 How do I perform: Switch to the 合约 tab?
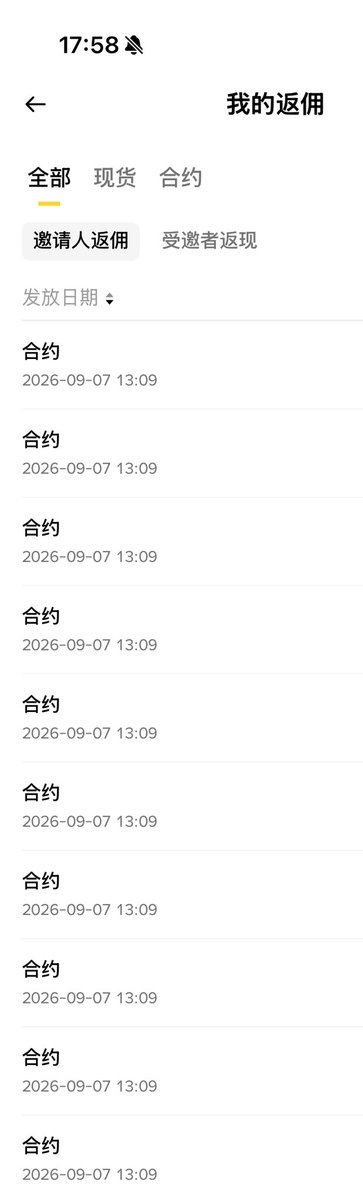pos(181,177)
